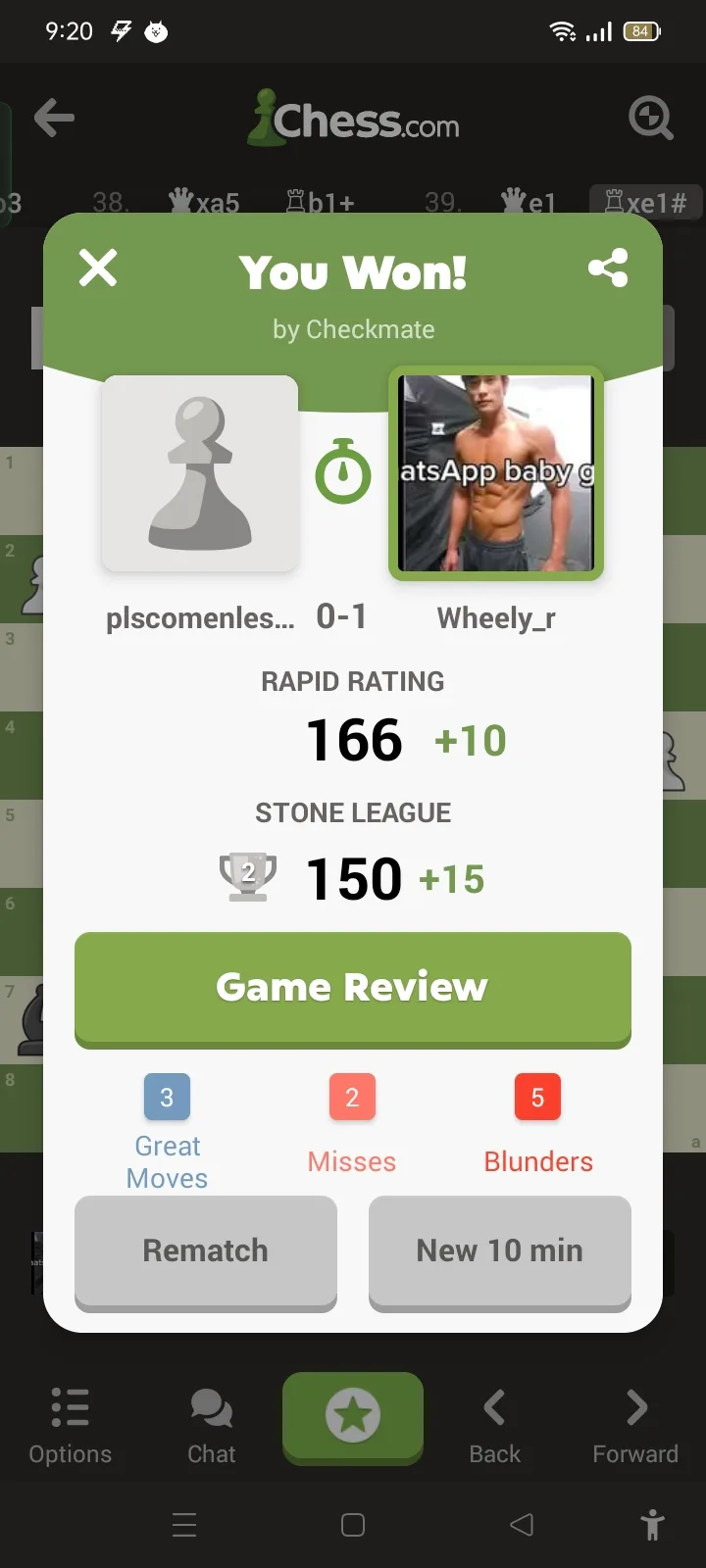Open the Options menu
The height and width of the screenshot is (1568, 706).
(x=71, y=1426)
